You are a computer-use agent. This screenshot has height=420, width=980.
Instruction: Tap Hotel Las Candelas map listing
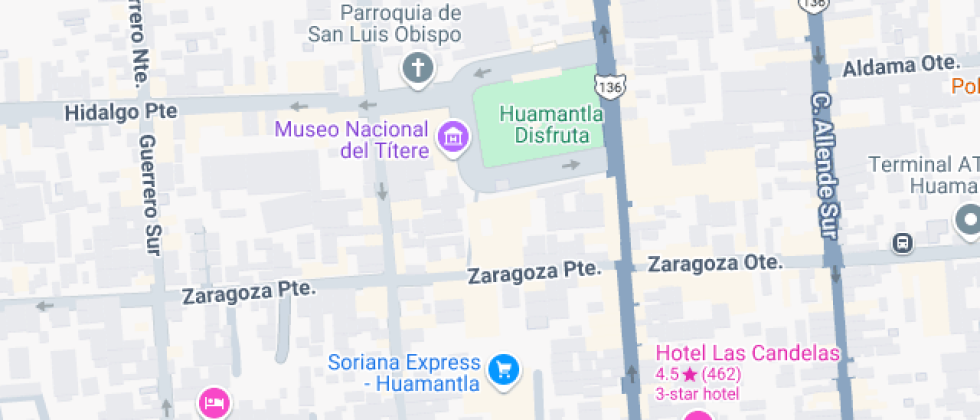point(746,353)
